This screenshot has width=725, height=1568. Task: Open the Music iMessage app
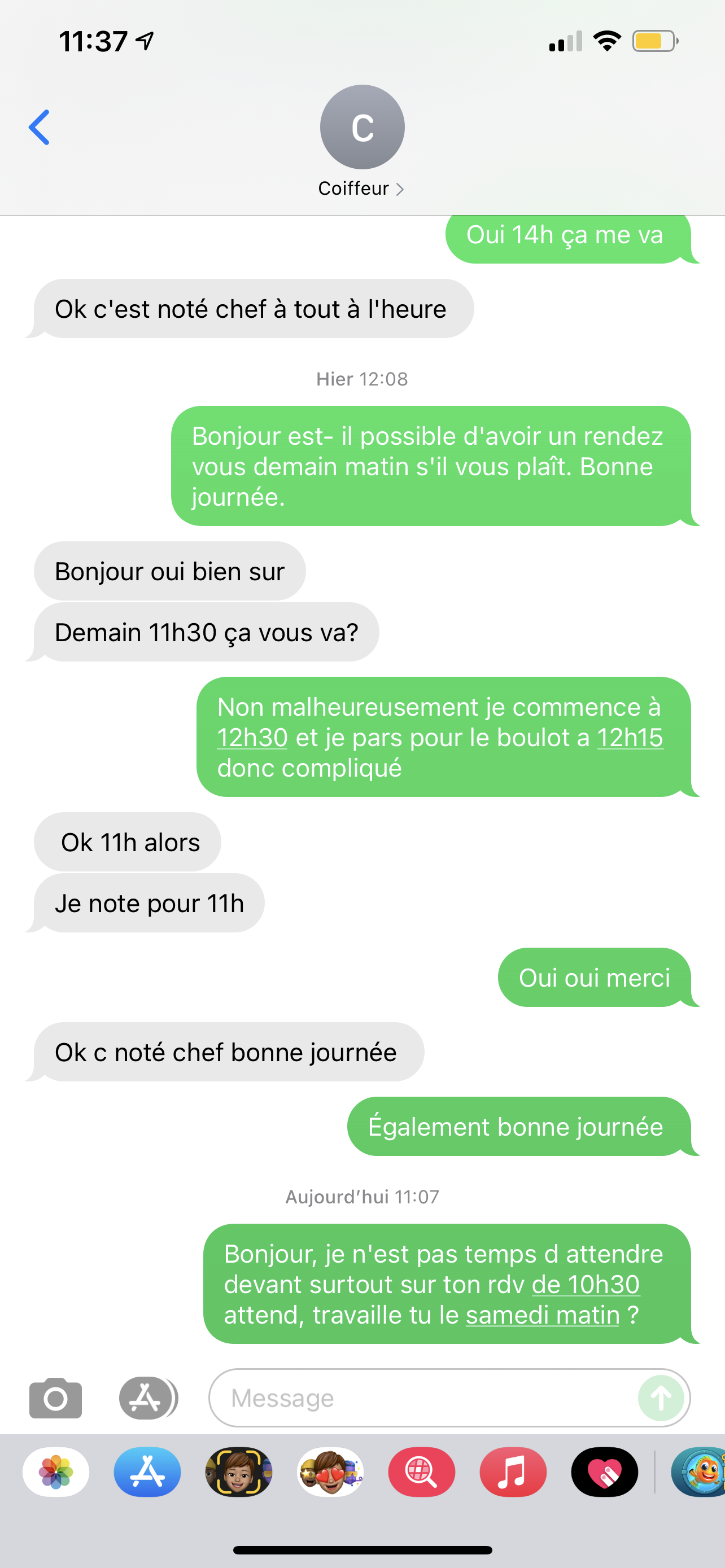pyautogui.click(x=513, y=1472)
